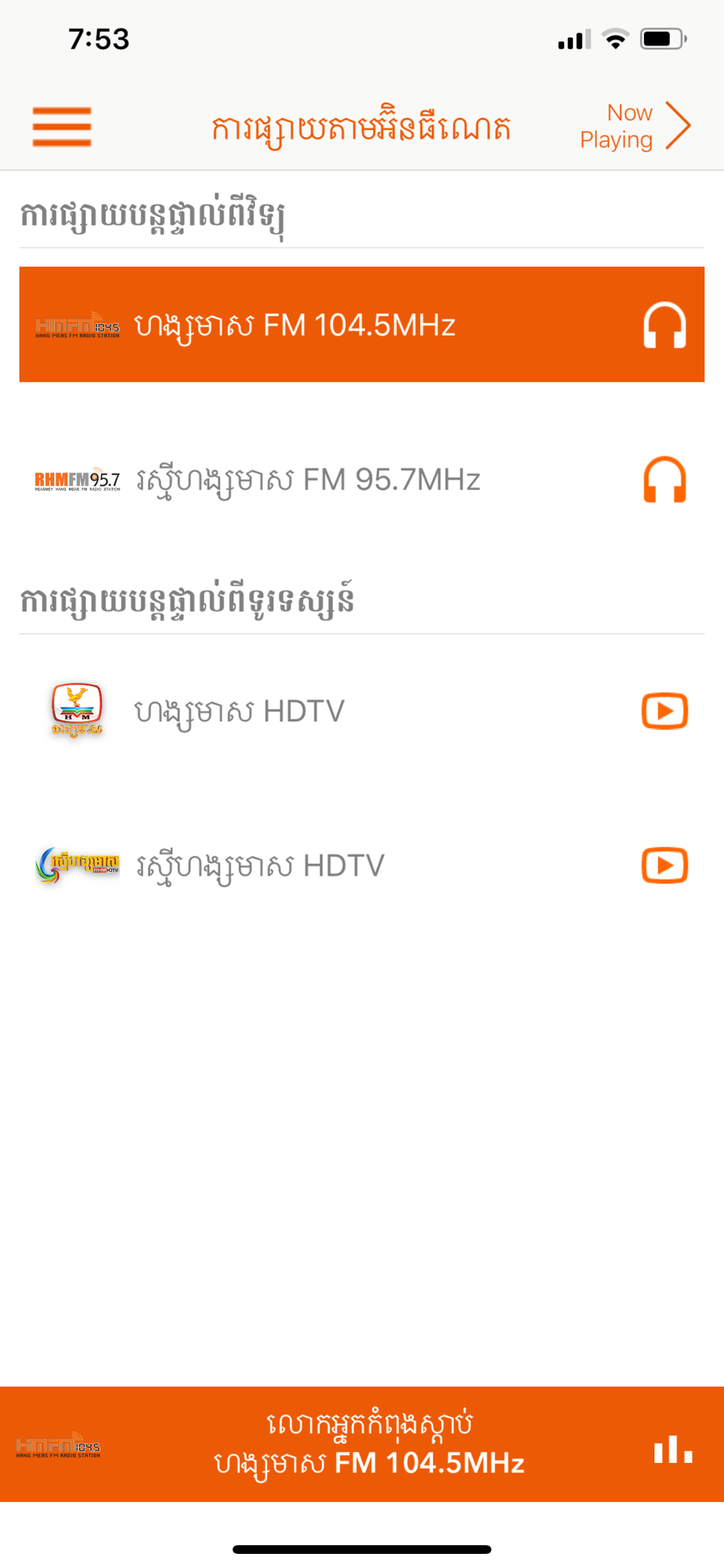Select the FM 104.5MHz radio station row
The height and width of the screenshot is (1568, 724).
tap(362, 325)
